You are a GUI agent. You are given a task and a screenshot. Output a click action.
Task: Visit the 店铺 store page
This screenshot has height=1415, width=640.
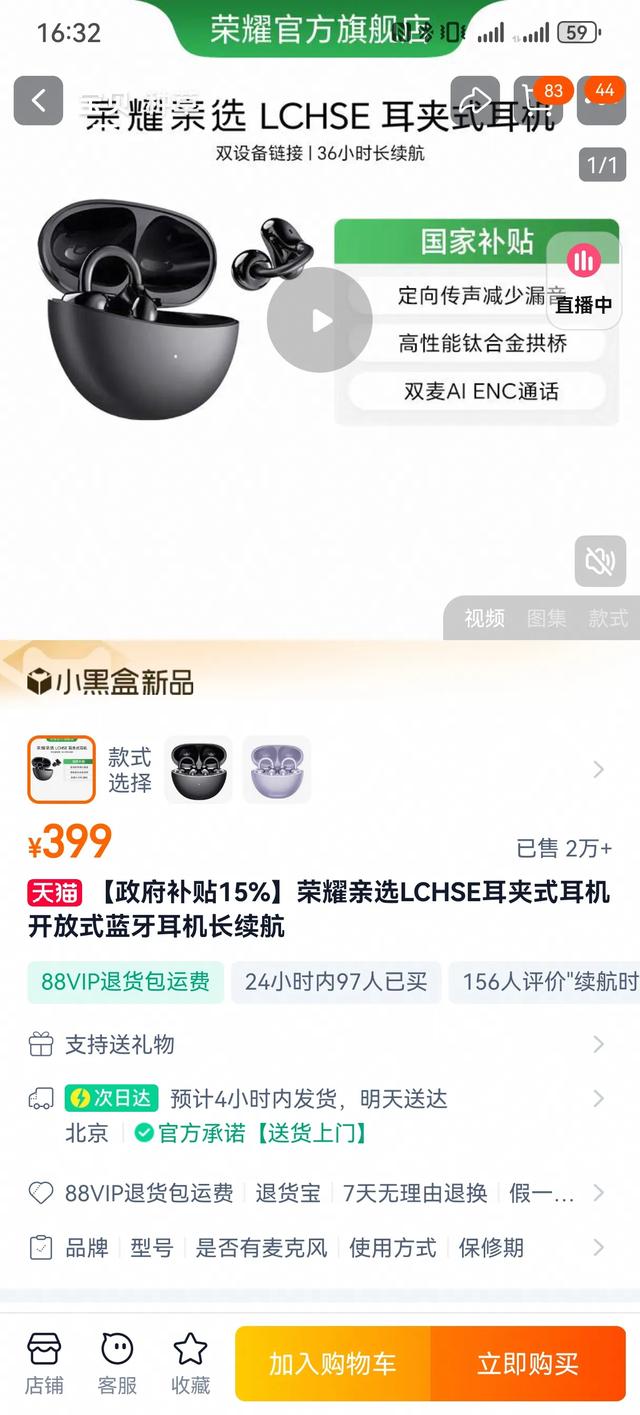pos(44,1362)
